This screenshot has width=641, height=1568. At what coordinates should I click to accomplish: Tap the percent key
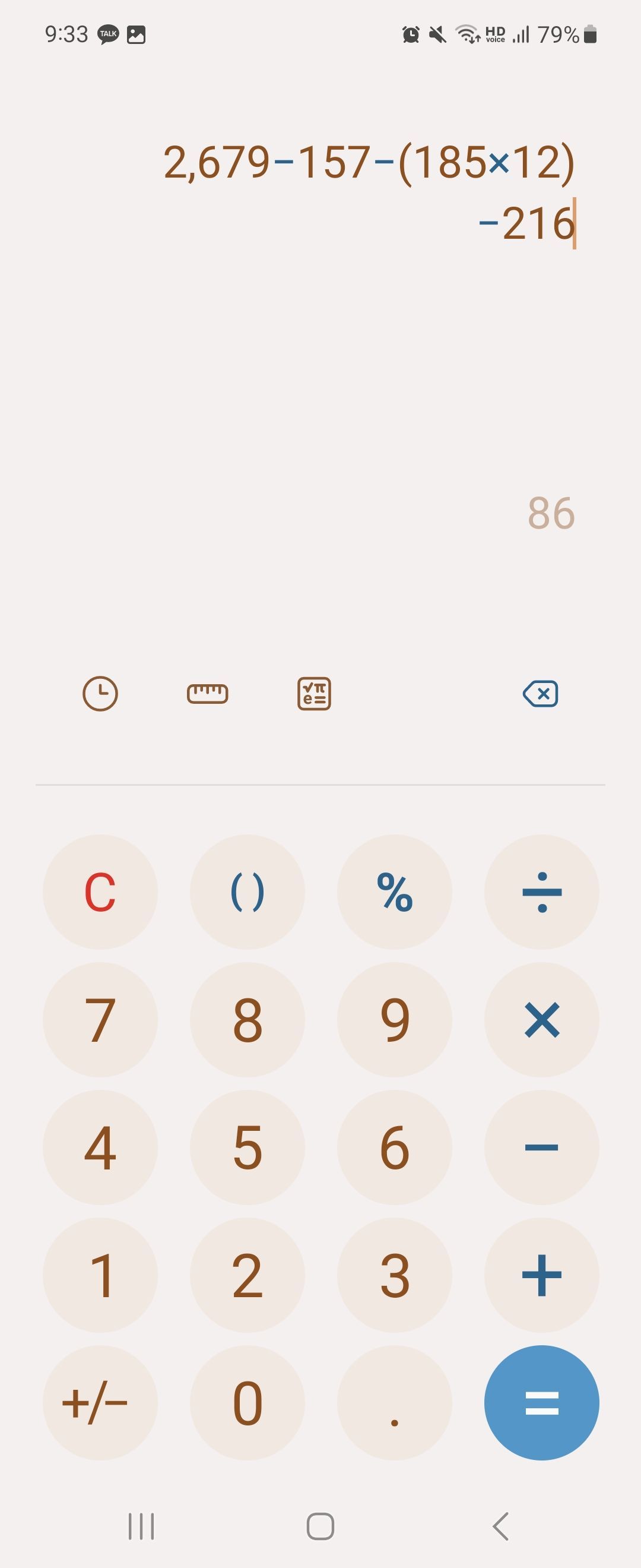394,892
